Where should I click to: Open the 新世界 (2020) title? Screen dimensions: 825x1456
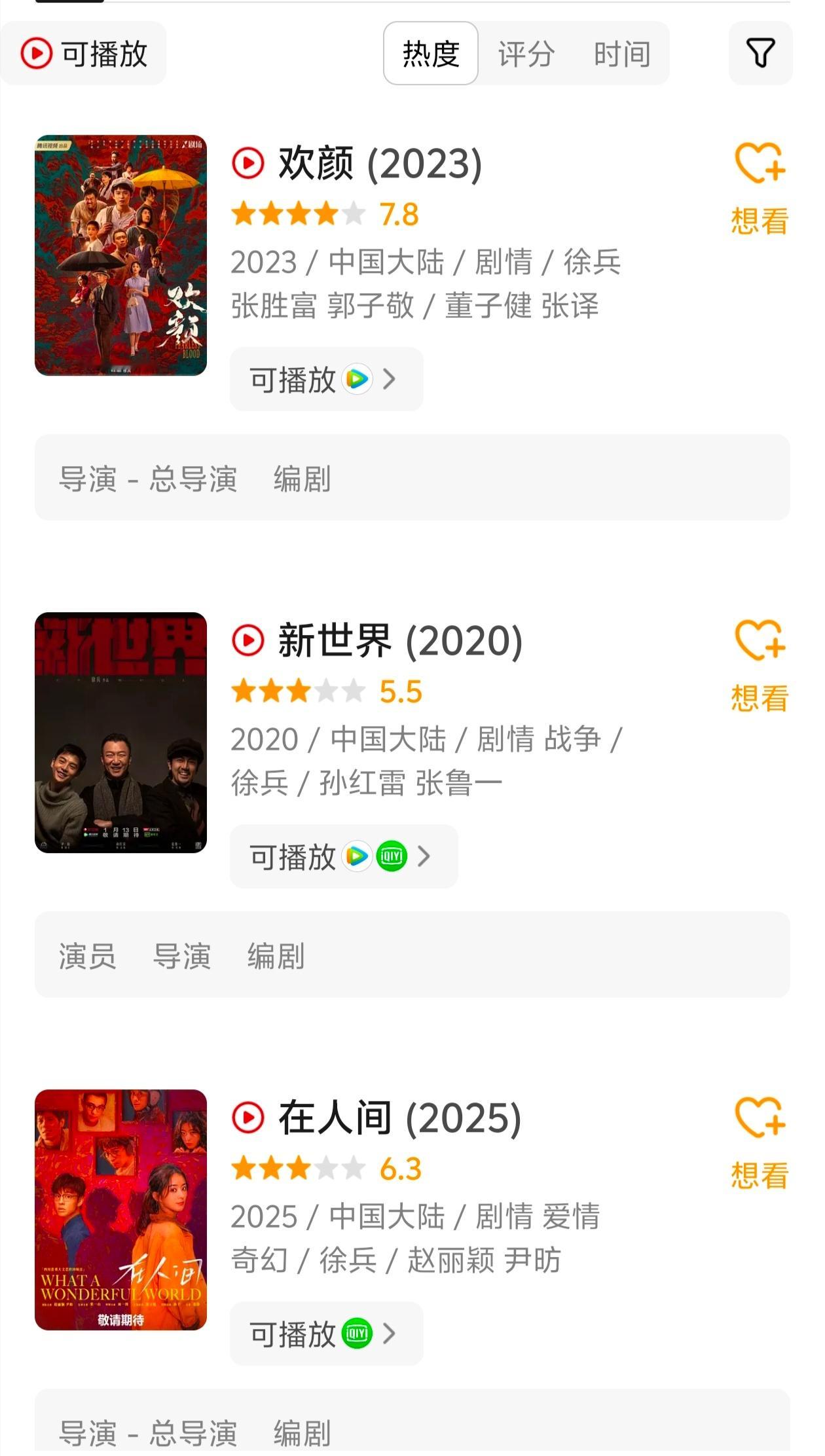coord(400,640)
